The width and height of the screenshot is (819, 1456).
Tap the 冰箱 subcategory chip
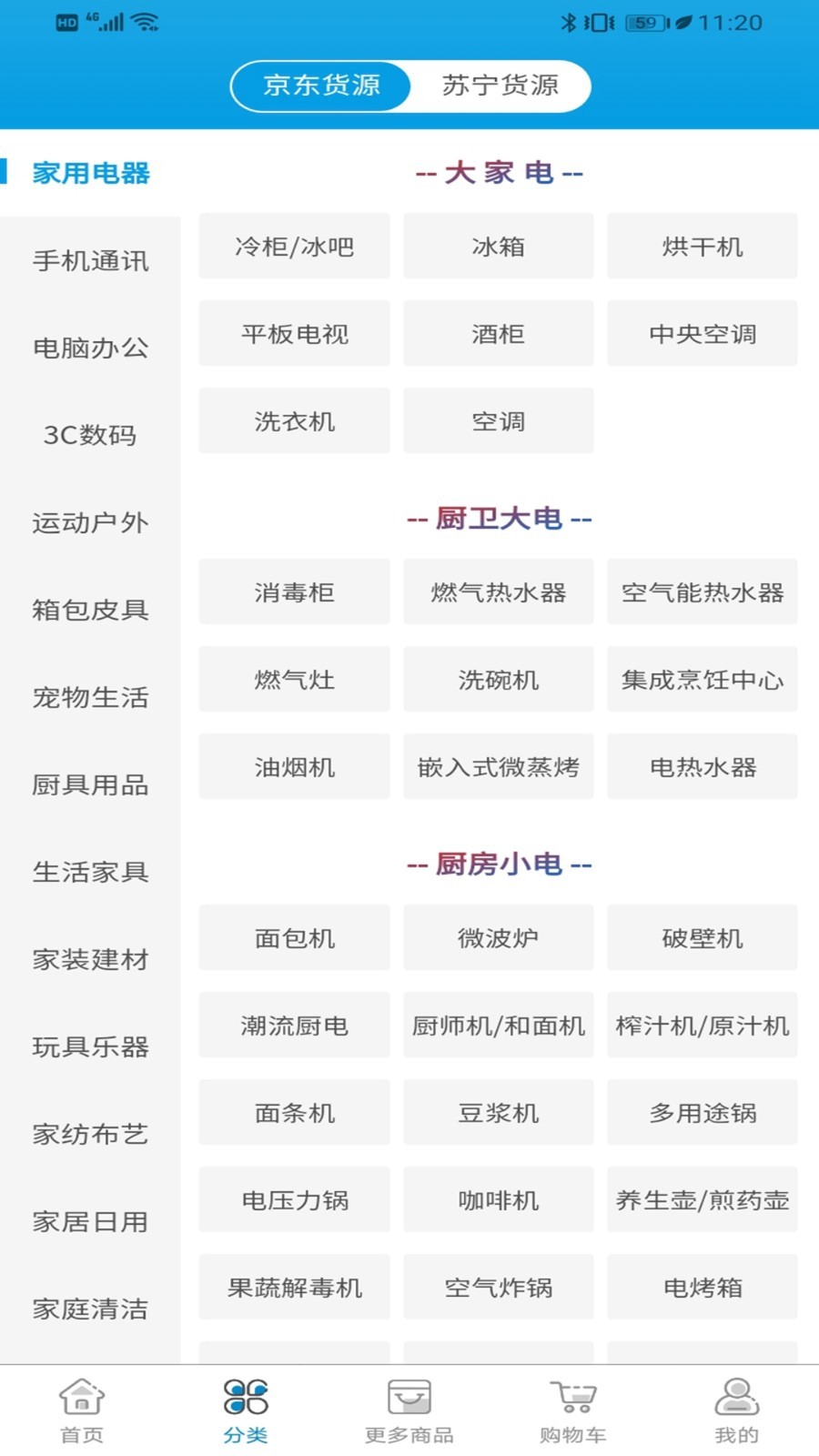coord(498,247)
